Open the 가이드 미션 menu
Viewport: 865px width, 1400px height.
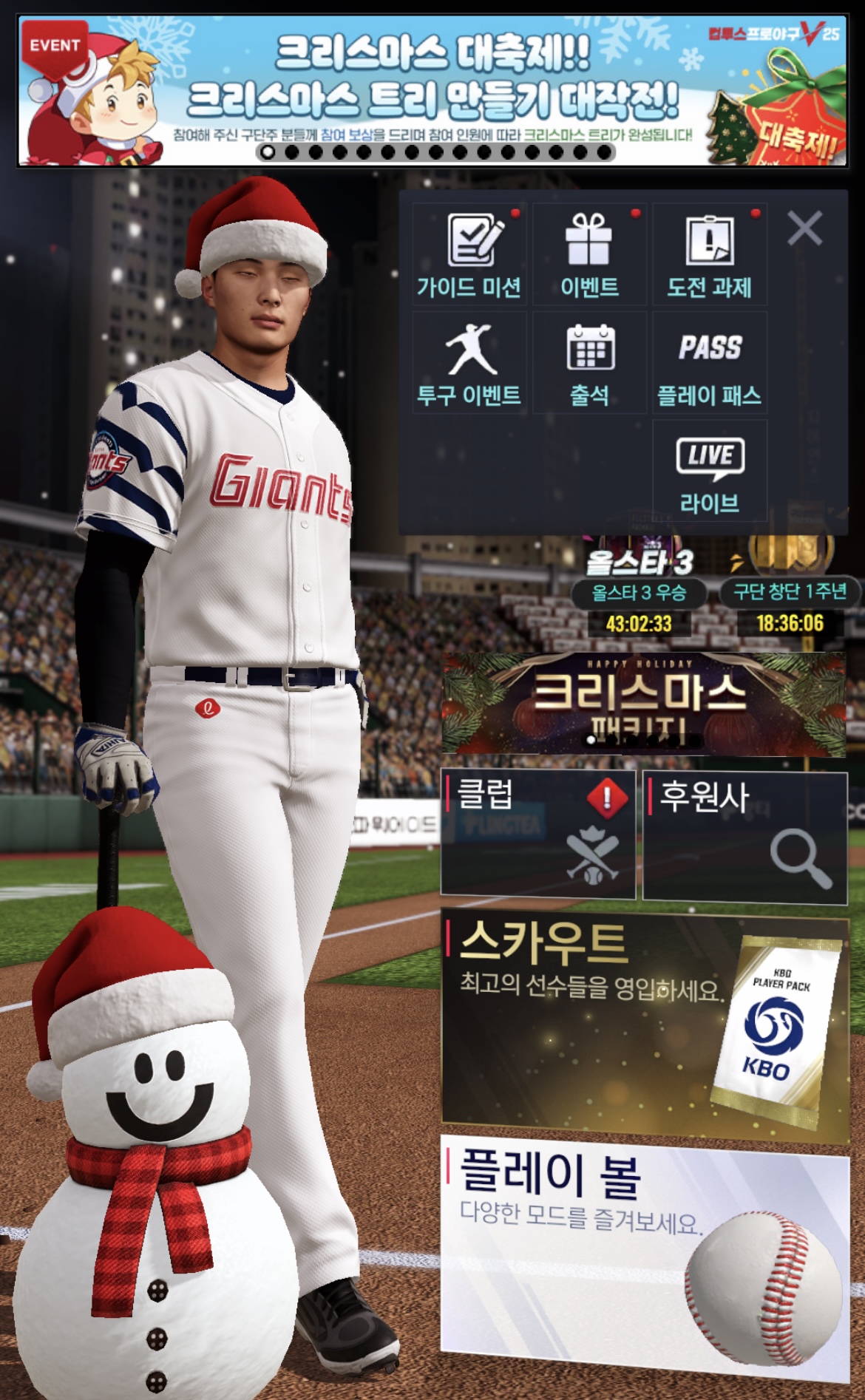pyautogui.click(x=469, y=256)
